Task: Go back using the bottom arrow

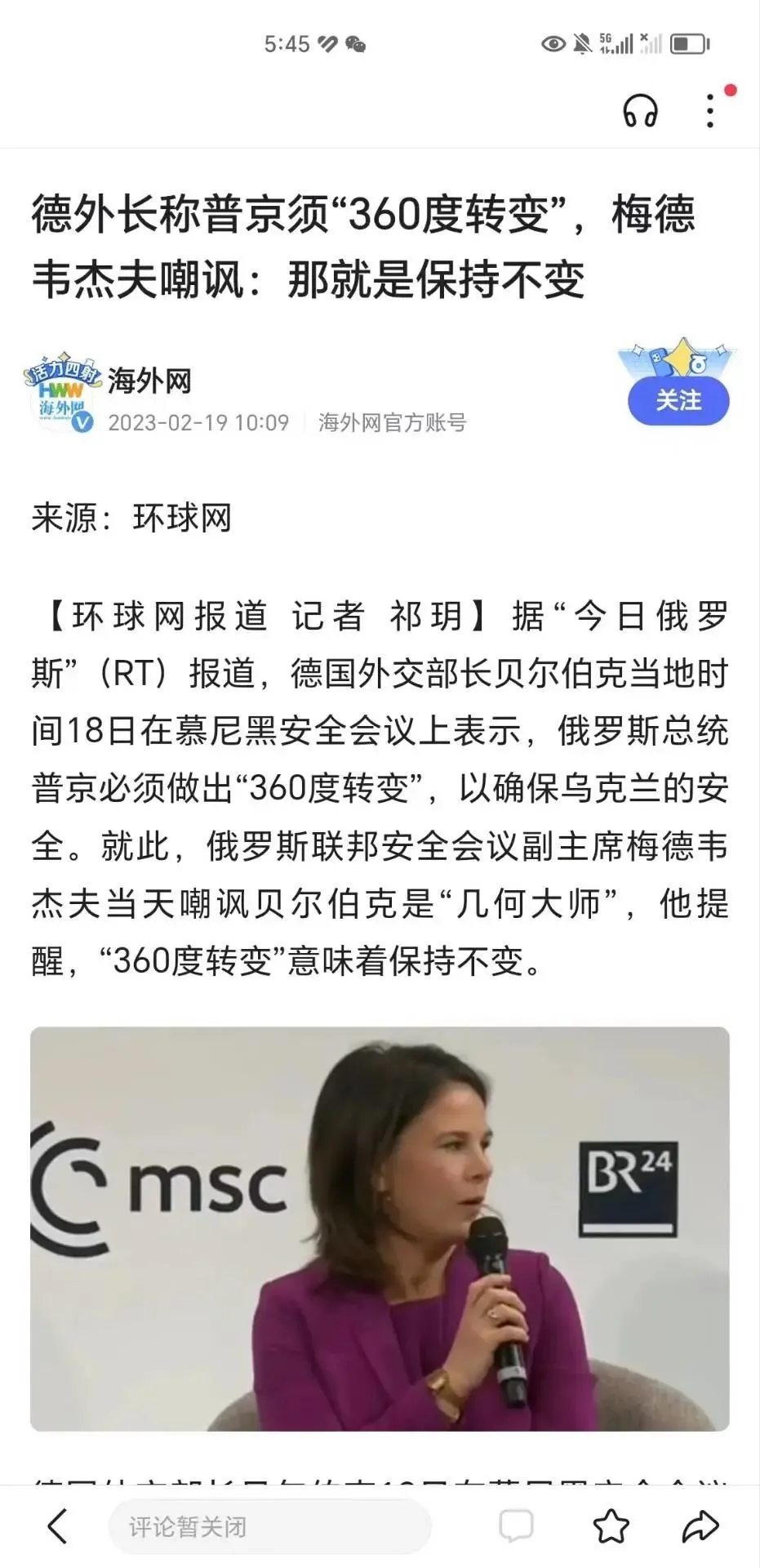Action: coord(57,1526)
